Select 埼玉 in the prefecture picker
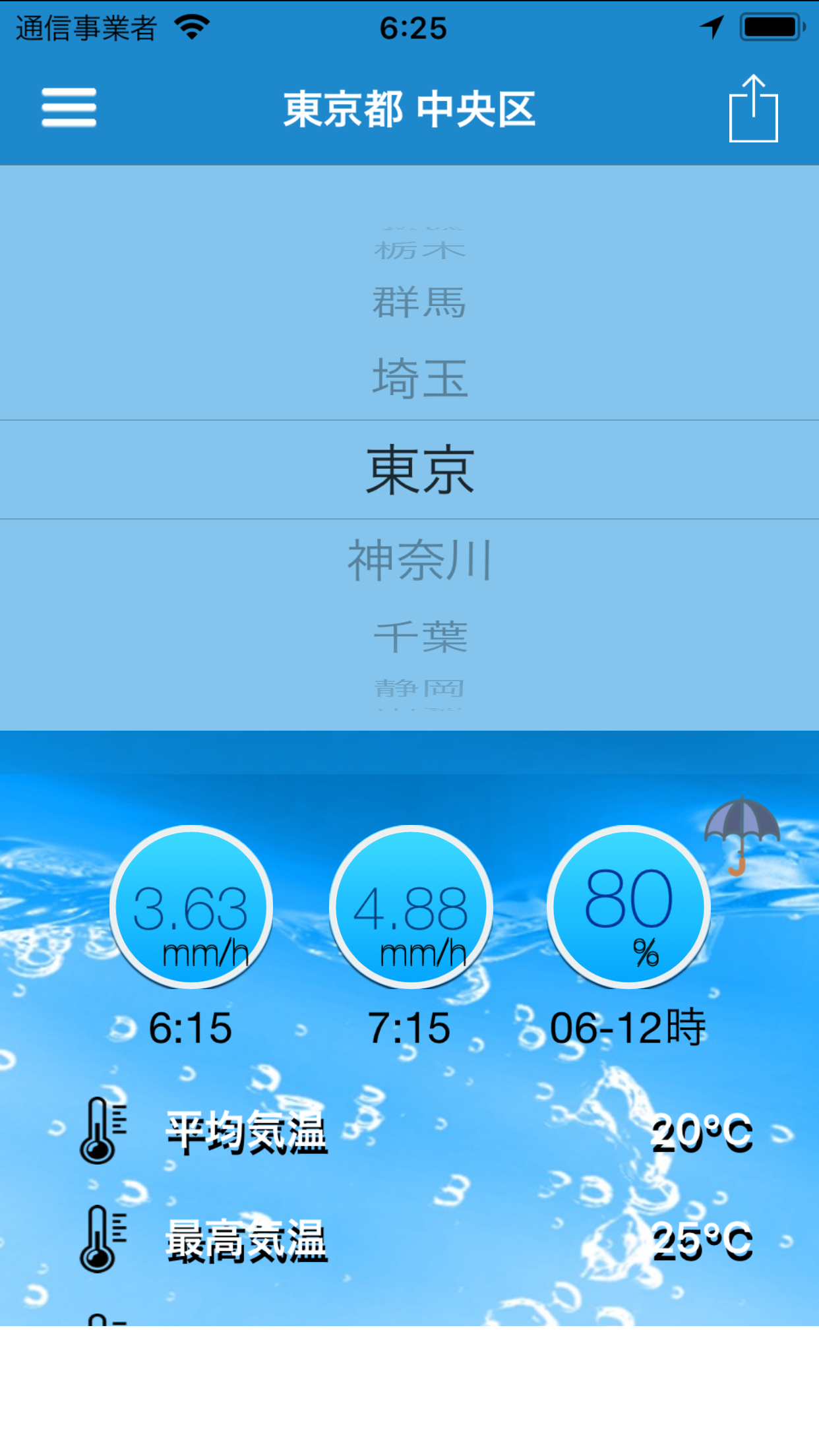This screenshot has height=1456, width=819. coord(420,379)
